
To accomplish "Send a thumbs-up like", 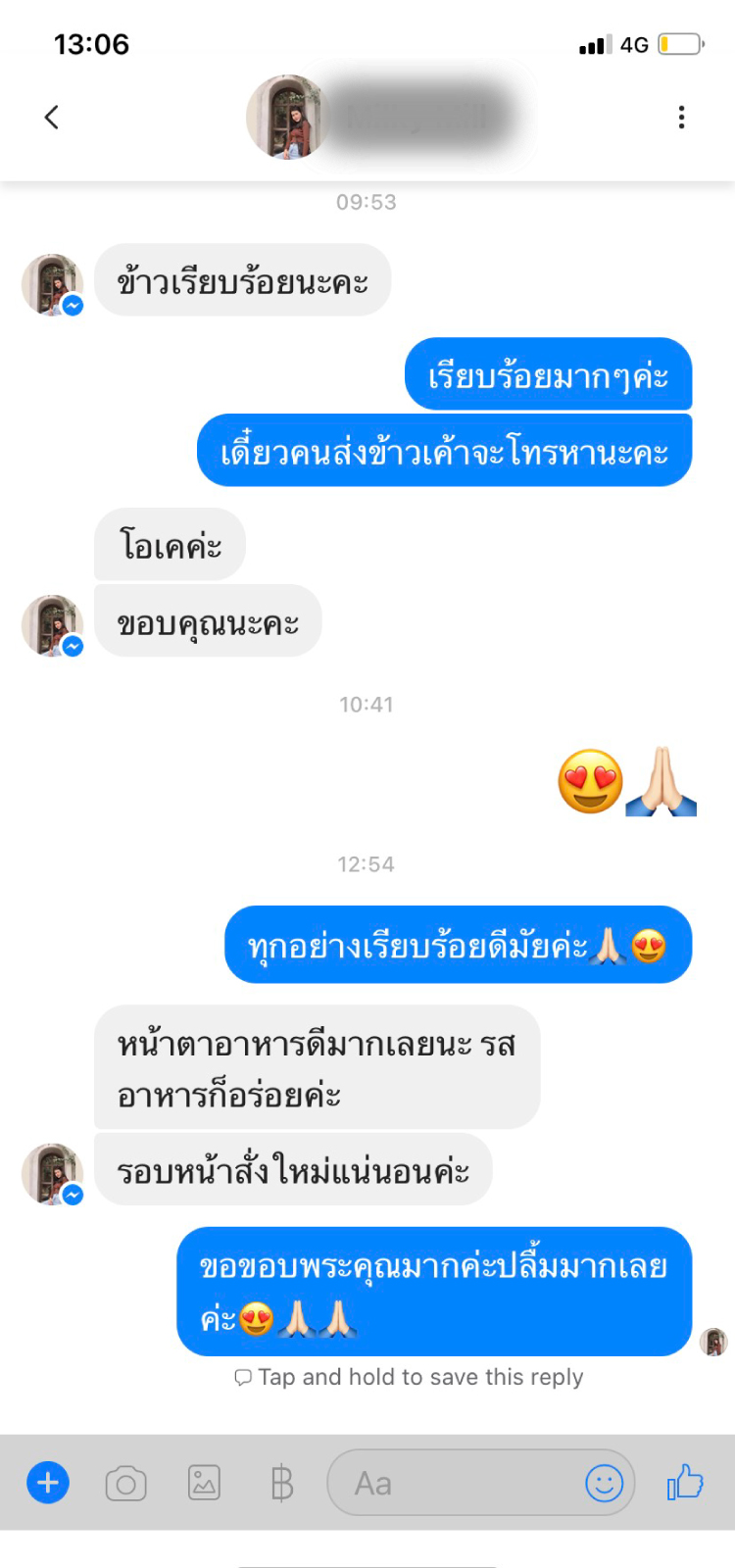I will pyautogui.click(x=685, y=1482).
